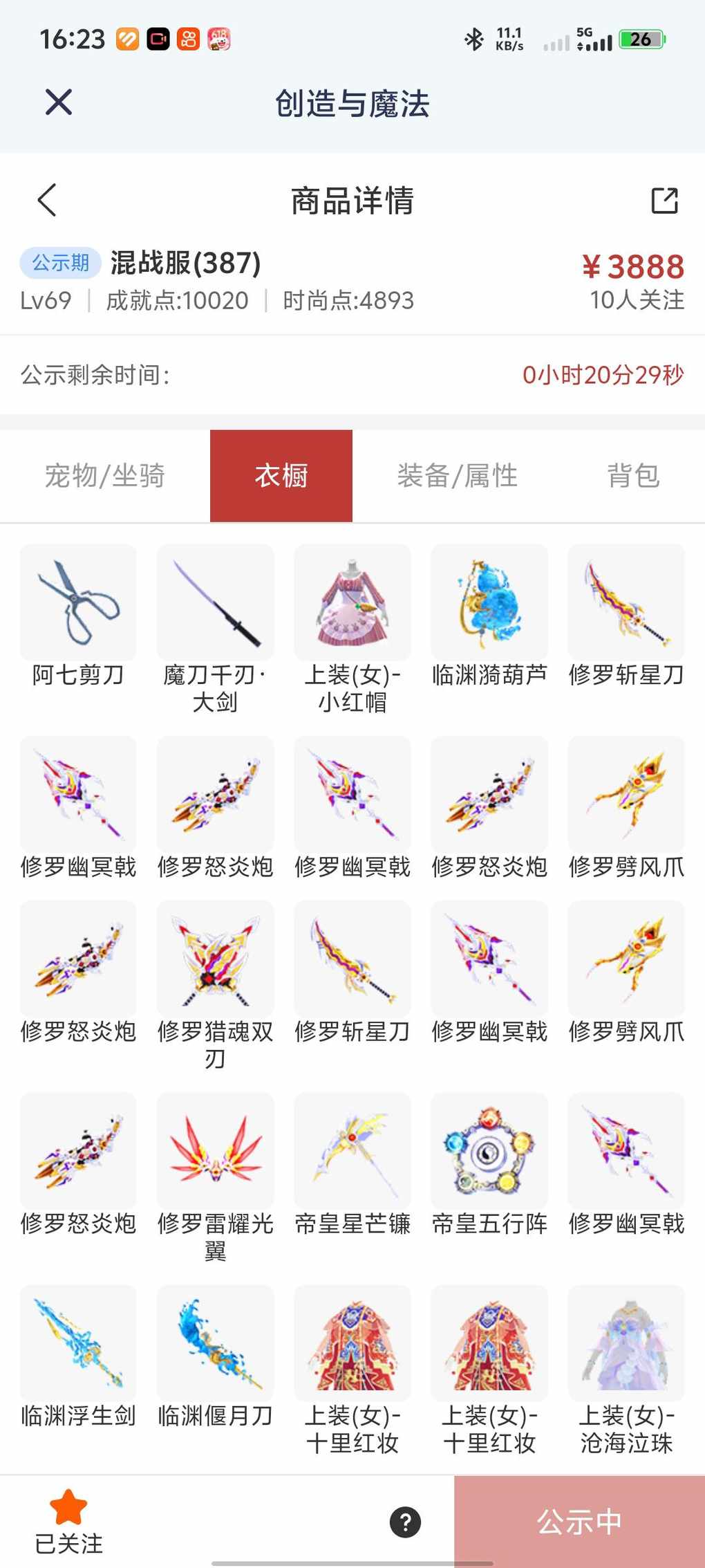This screenshot has height=1568, width=705.
Task: View the 临渊漪葫芦 item
Action: pyautogui.click(x=489, y=603)
